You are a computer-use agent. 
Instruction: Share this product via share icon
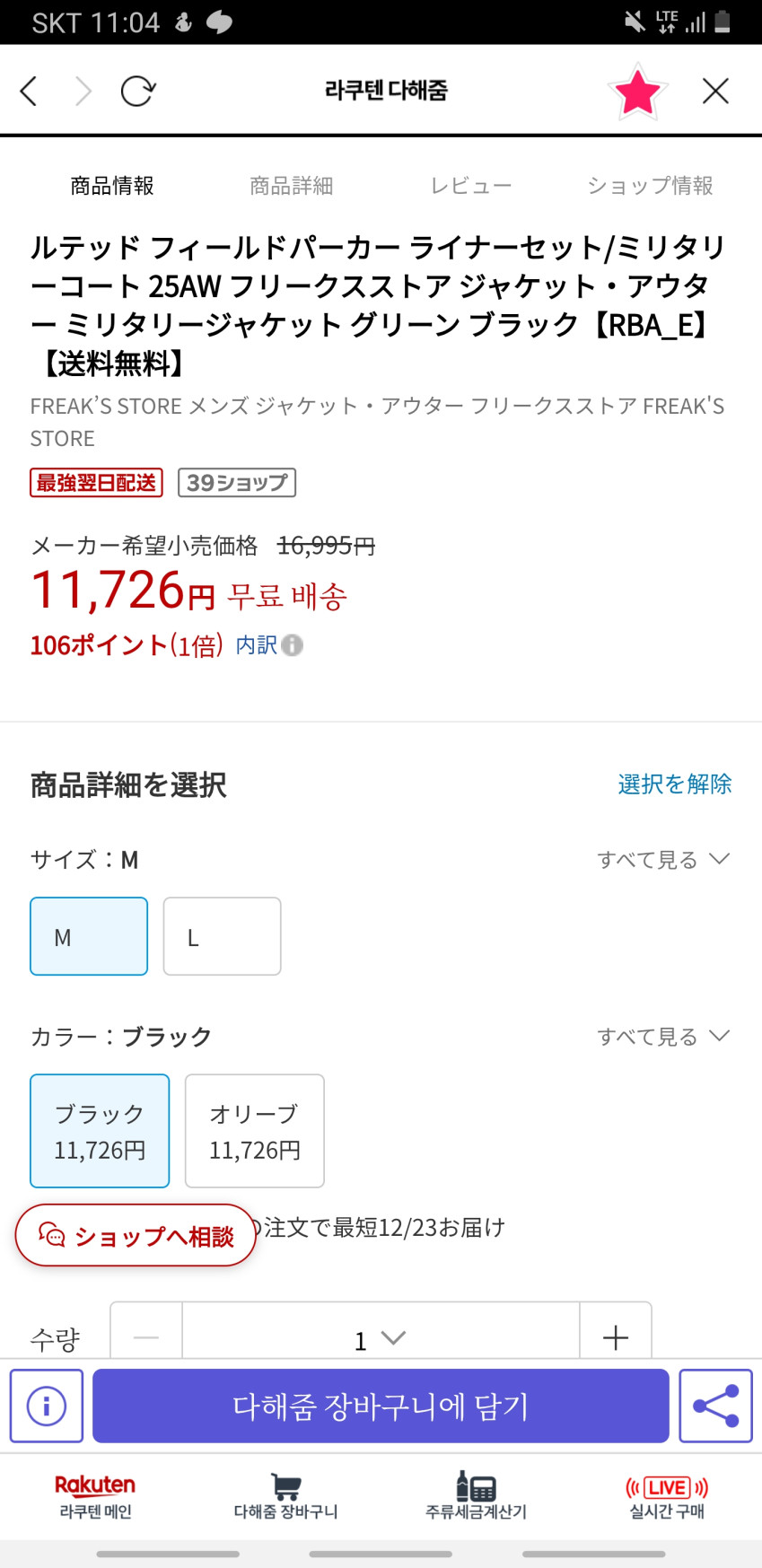click(x=715, y=1406)
